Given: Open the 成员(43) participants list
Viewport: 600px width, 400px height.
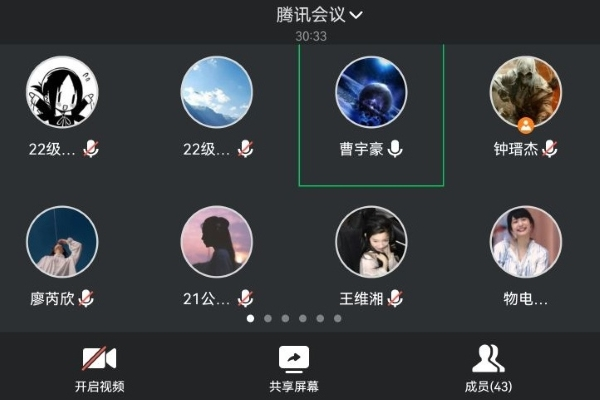Looking at the screenshot, I should [x=488, y=367].
